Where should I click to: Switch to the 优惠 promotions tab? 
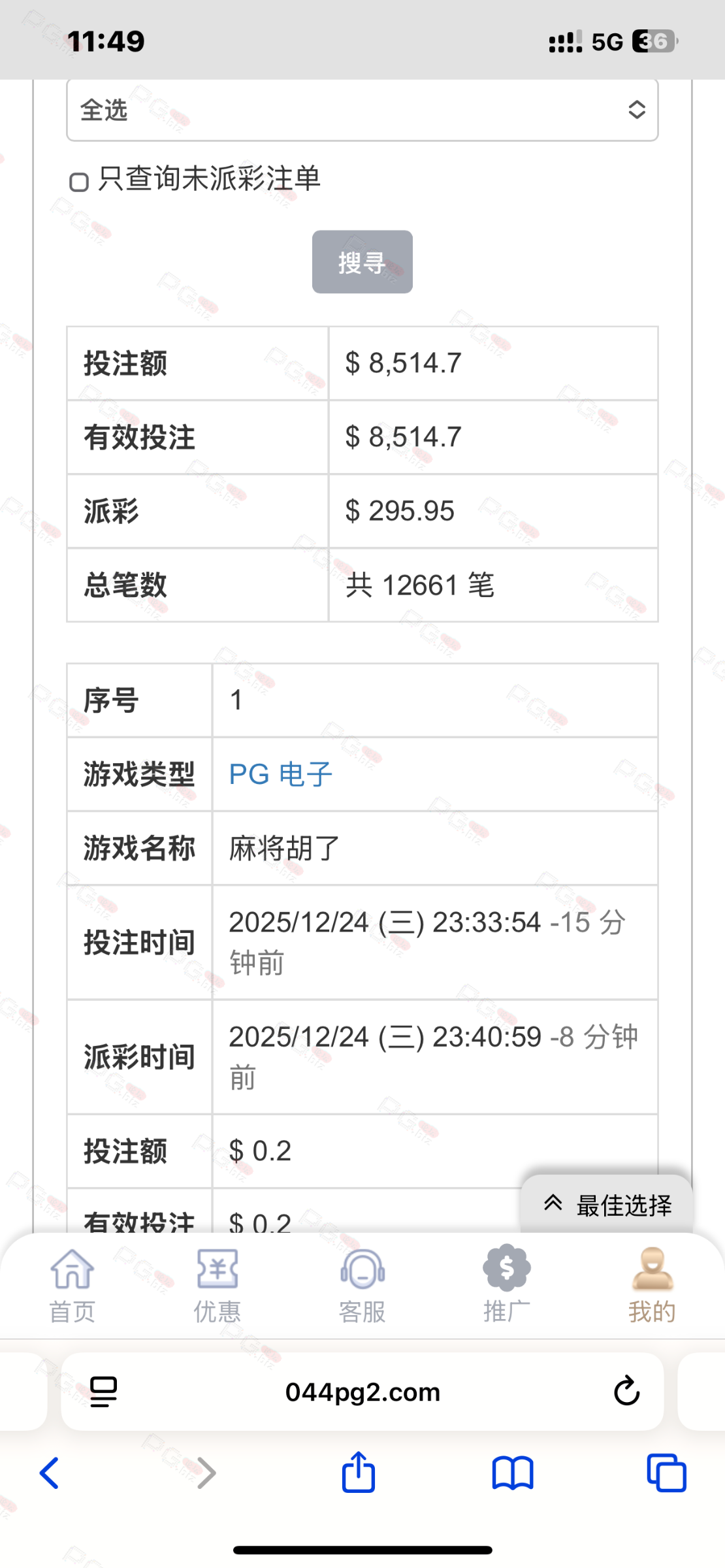tap(217, 1286)
